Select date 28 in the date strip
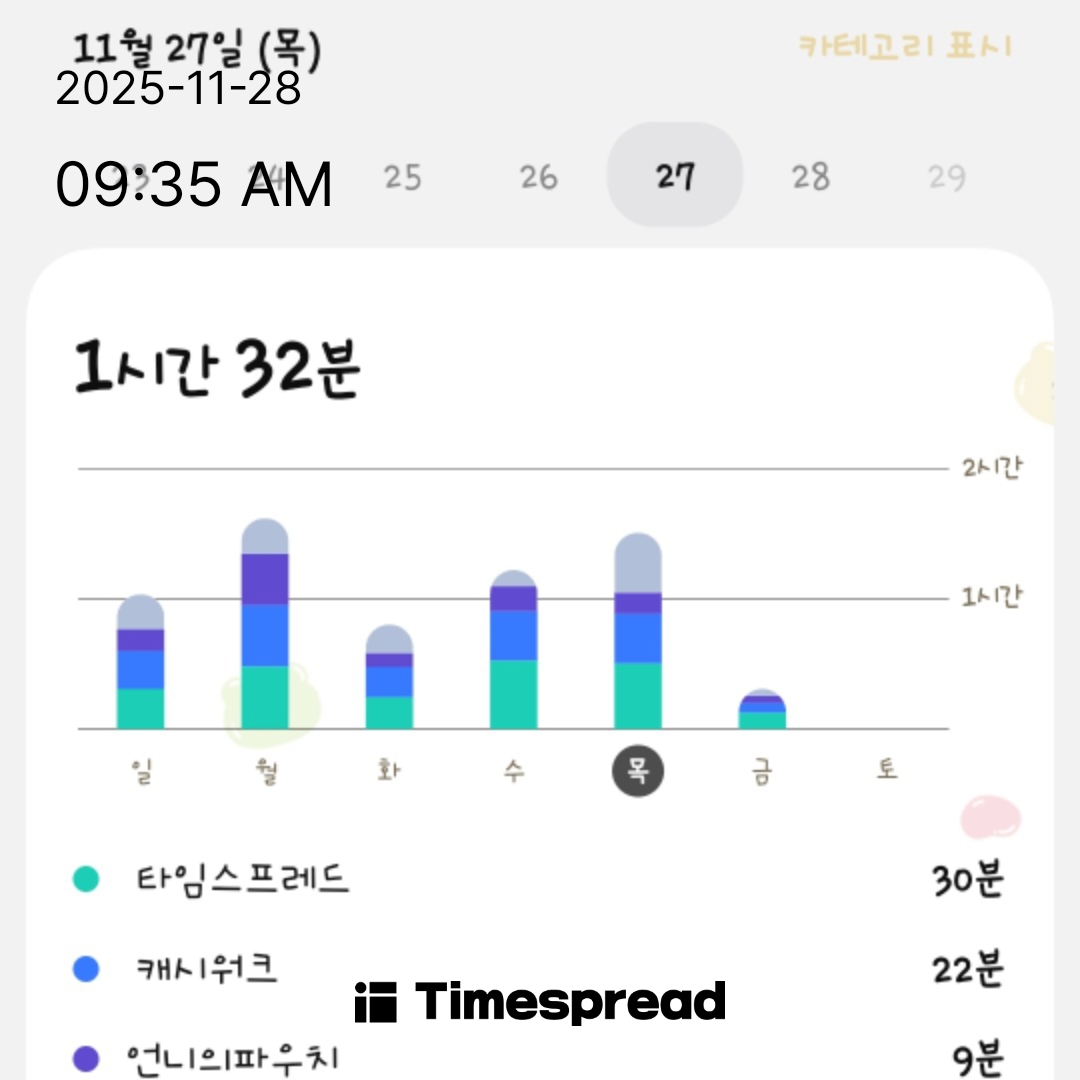Viewport: 1080px width, 1080px height. point(811,177)
